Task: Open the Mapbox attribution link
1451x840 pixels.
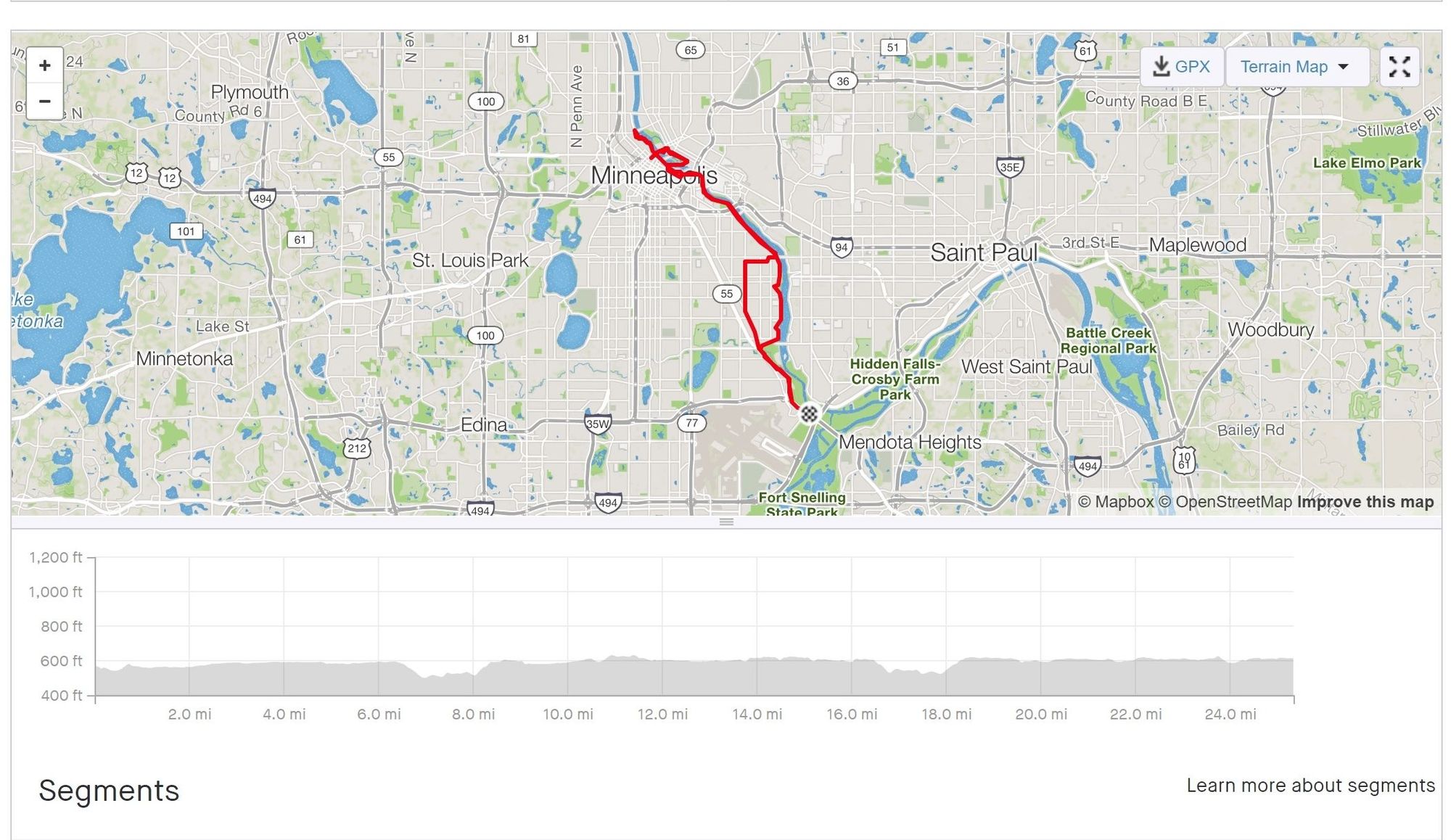Action: coord(1115,502)
